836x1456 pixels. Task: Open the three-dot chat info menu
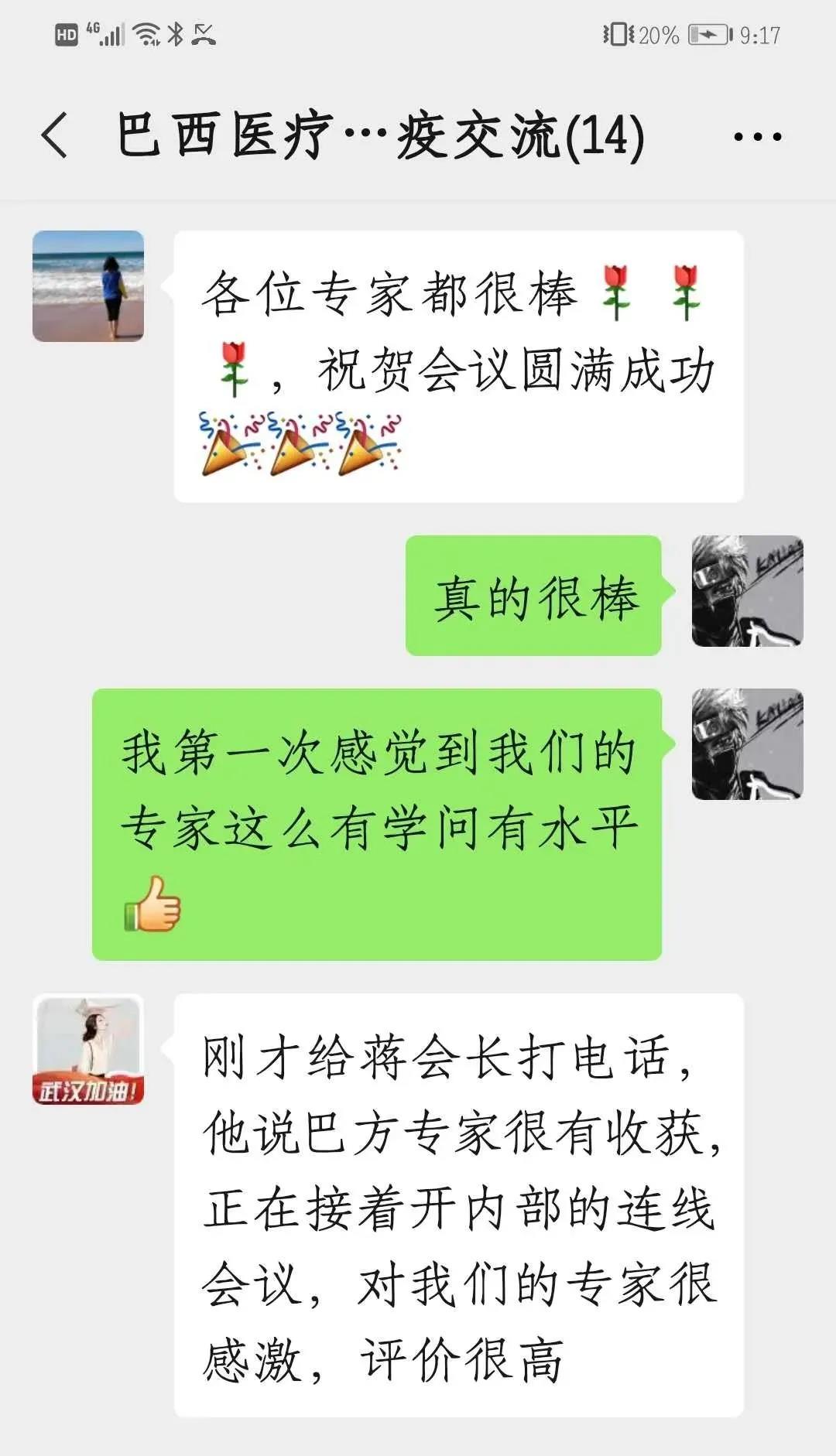coord(757,137)
